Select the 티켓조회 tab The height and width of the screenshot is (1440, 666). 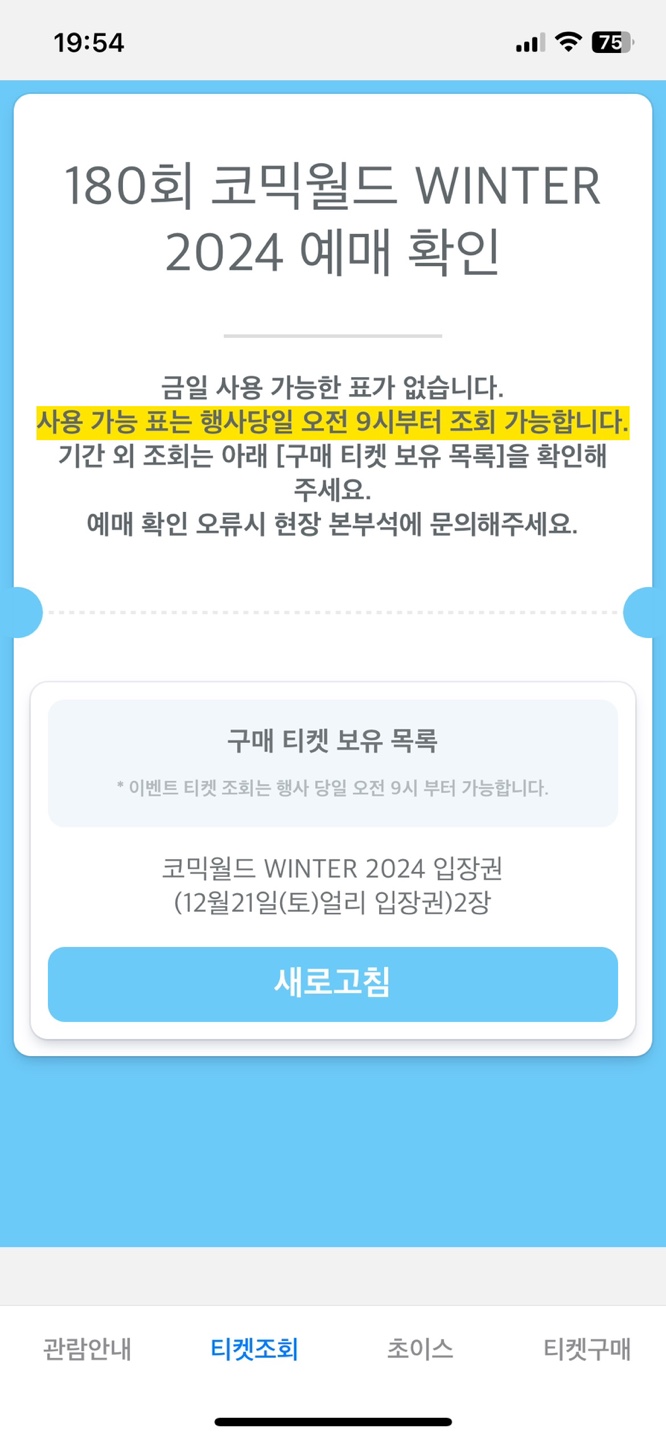point(254,1349)
